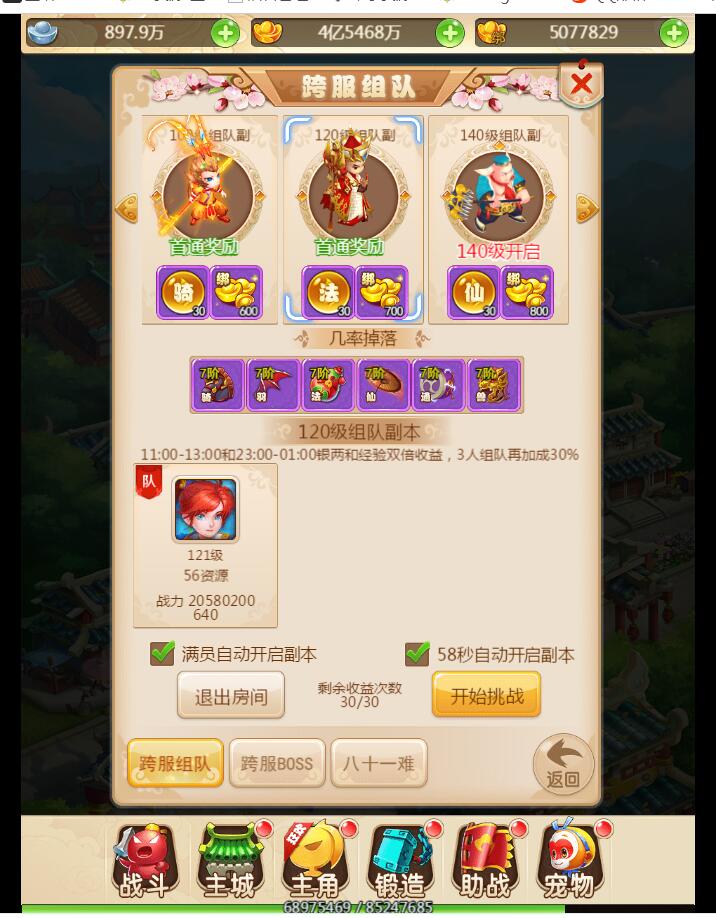This screenshot has width=716, height=918.
Task: Show previous dungeons with the left arrow
Action: coord(127,208)
